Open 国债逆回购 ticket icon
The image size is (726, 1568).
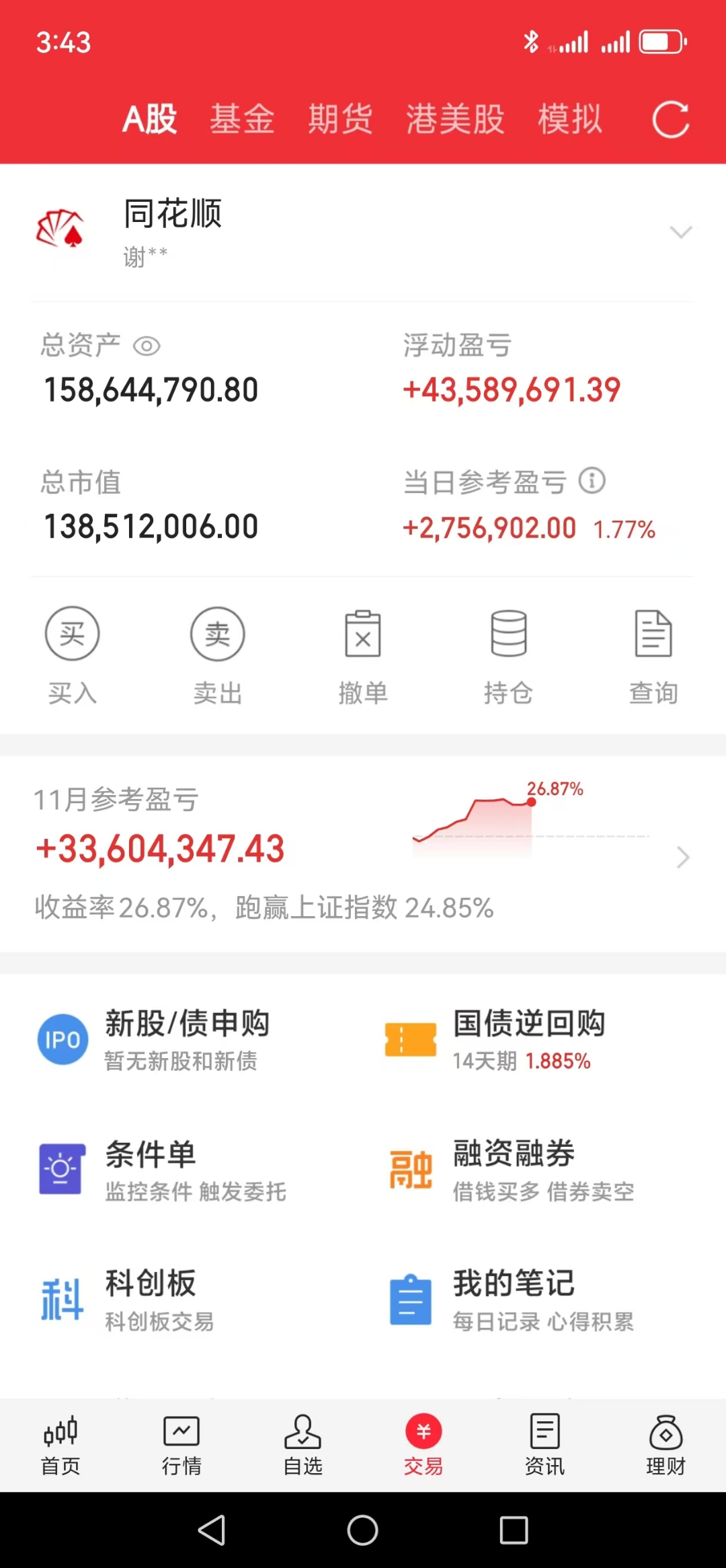click(x=411, y=1039)
